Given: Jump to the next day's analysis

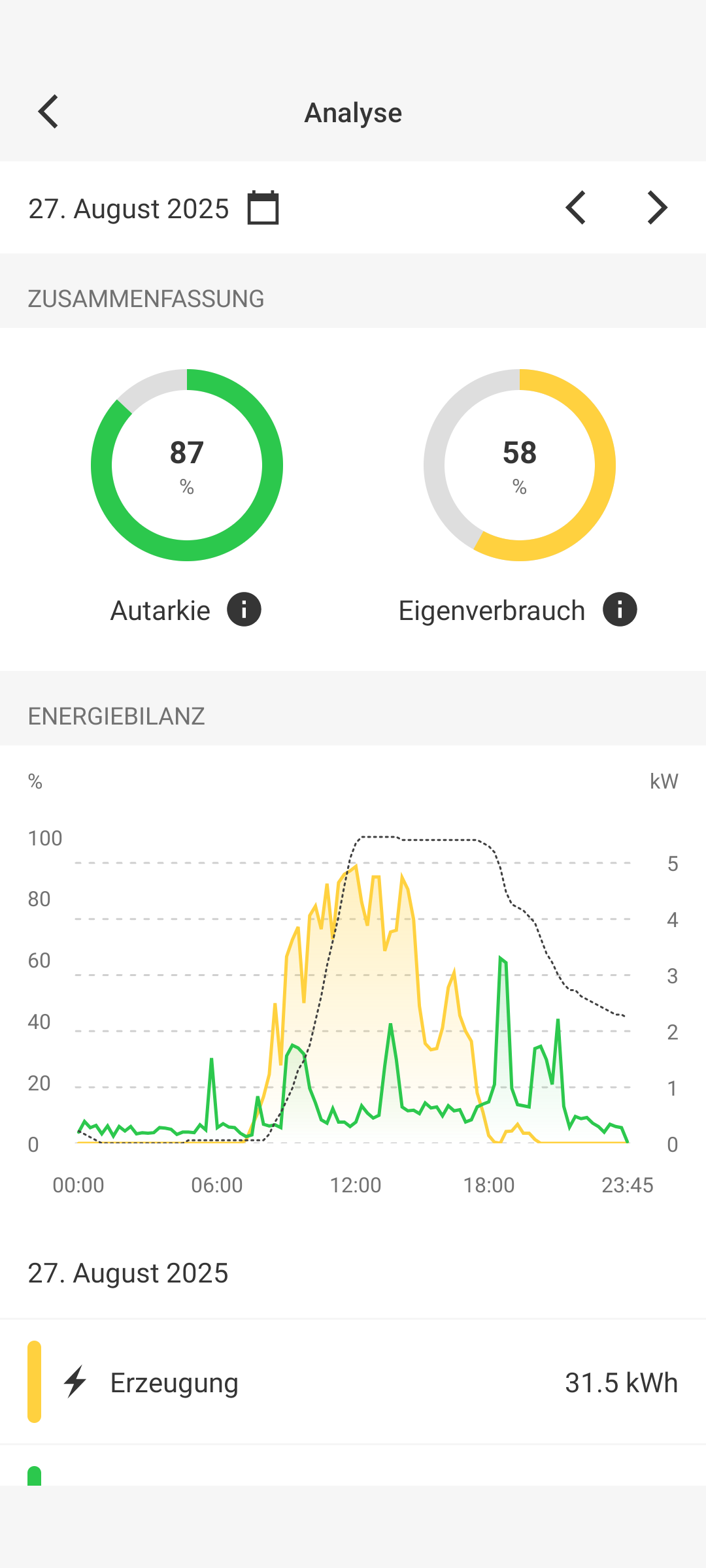Looking at the screenshot, I should click(x=657, y=208).
